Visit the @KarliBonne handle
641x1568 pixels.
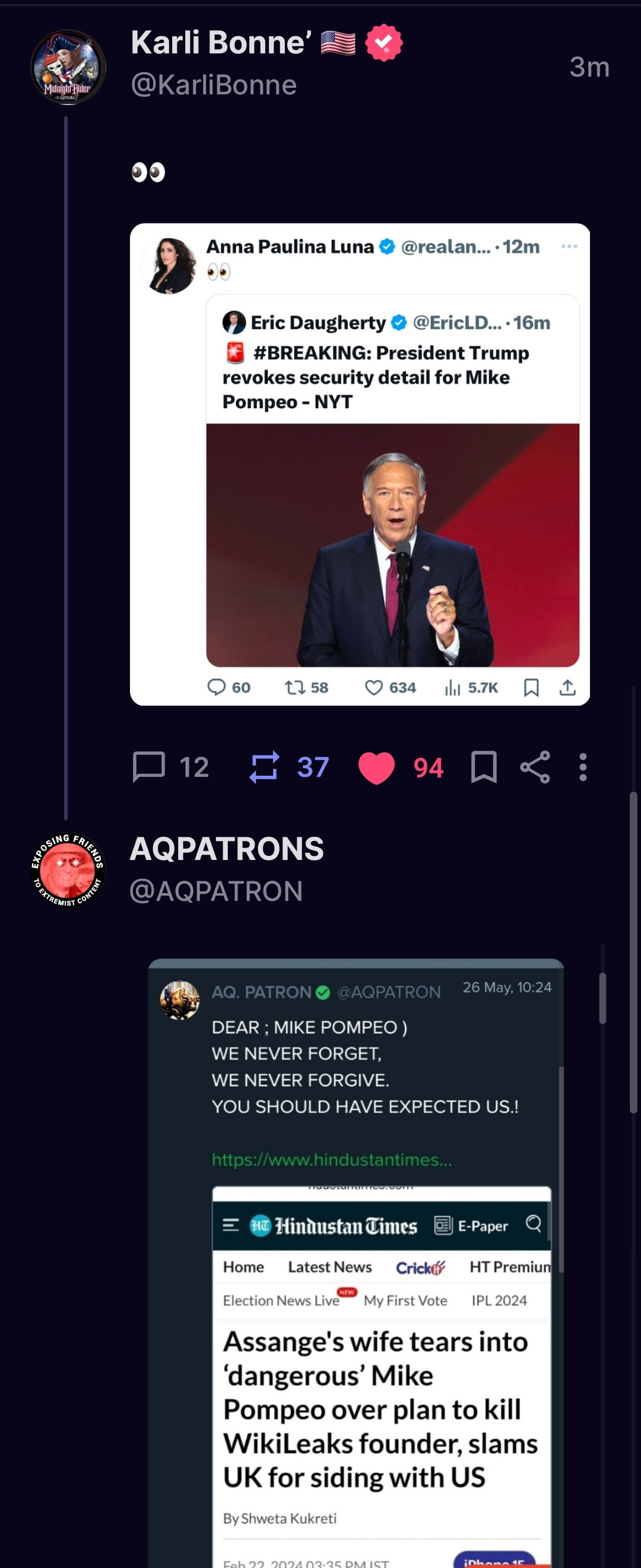tap(214, 85)
